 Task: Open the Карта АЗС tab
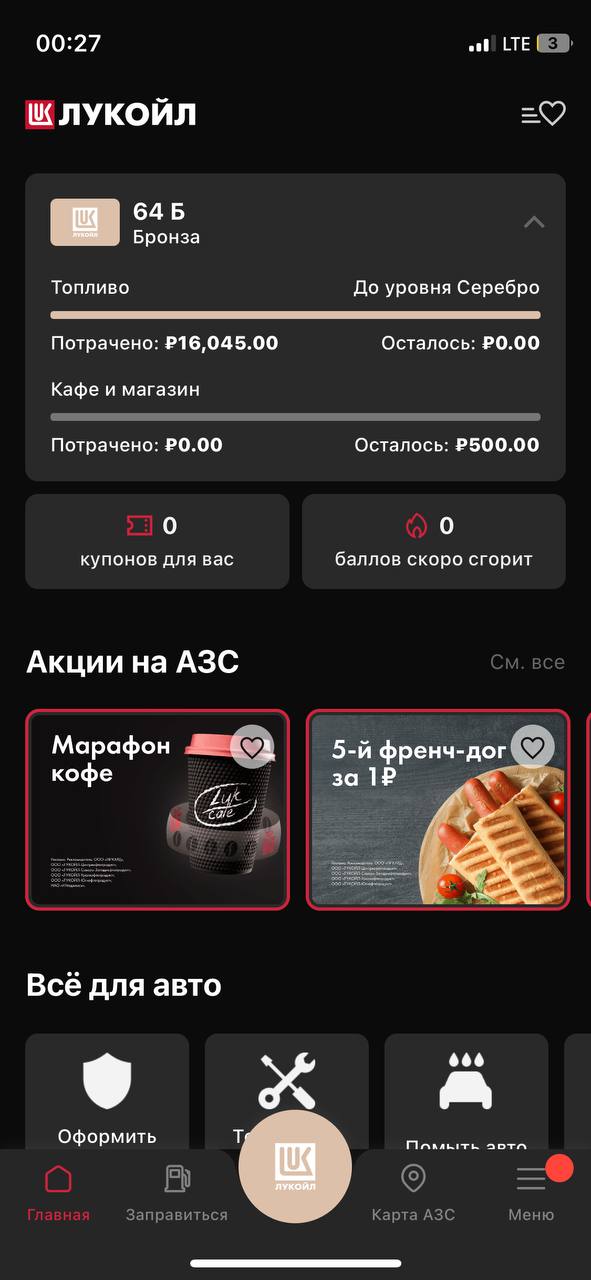point(413,1194)
